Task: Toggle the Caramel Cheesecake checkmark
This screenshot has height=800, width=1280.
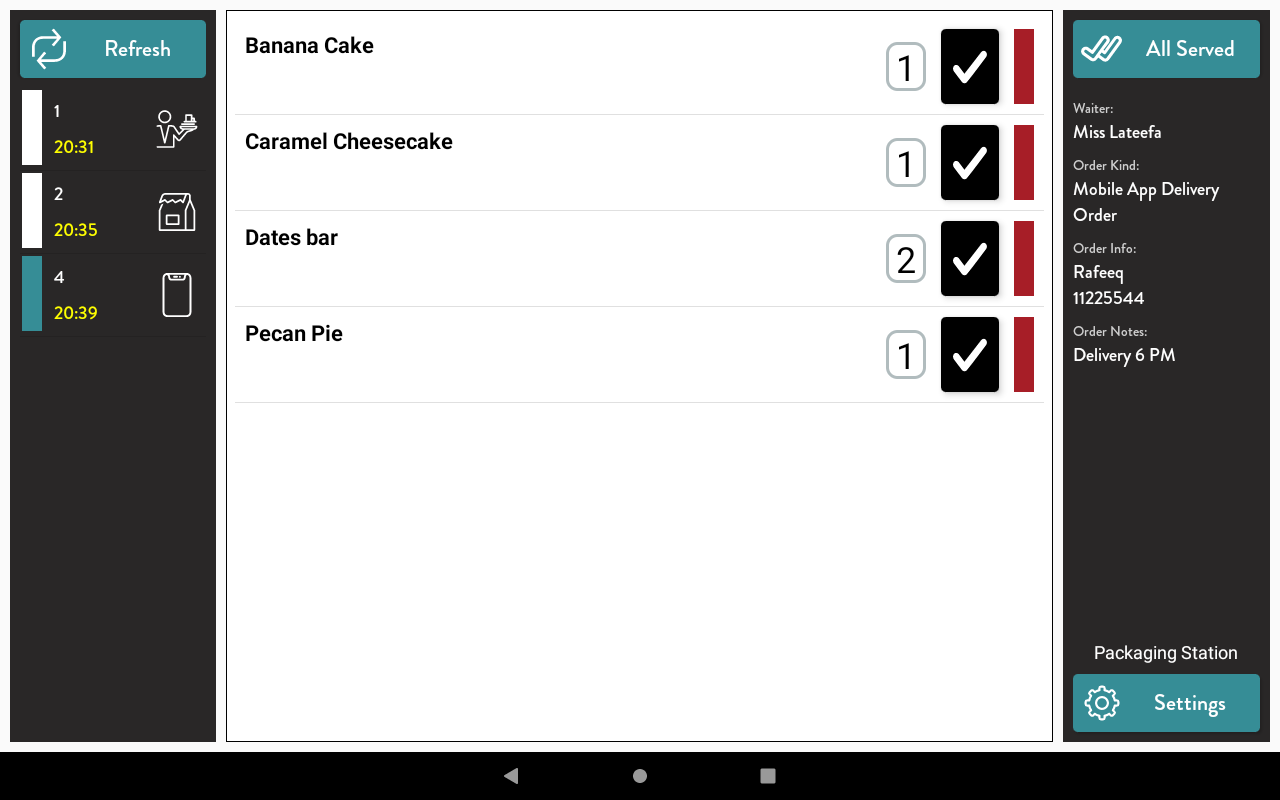Action: (x=969, y=163)
